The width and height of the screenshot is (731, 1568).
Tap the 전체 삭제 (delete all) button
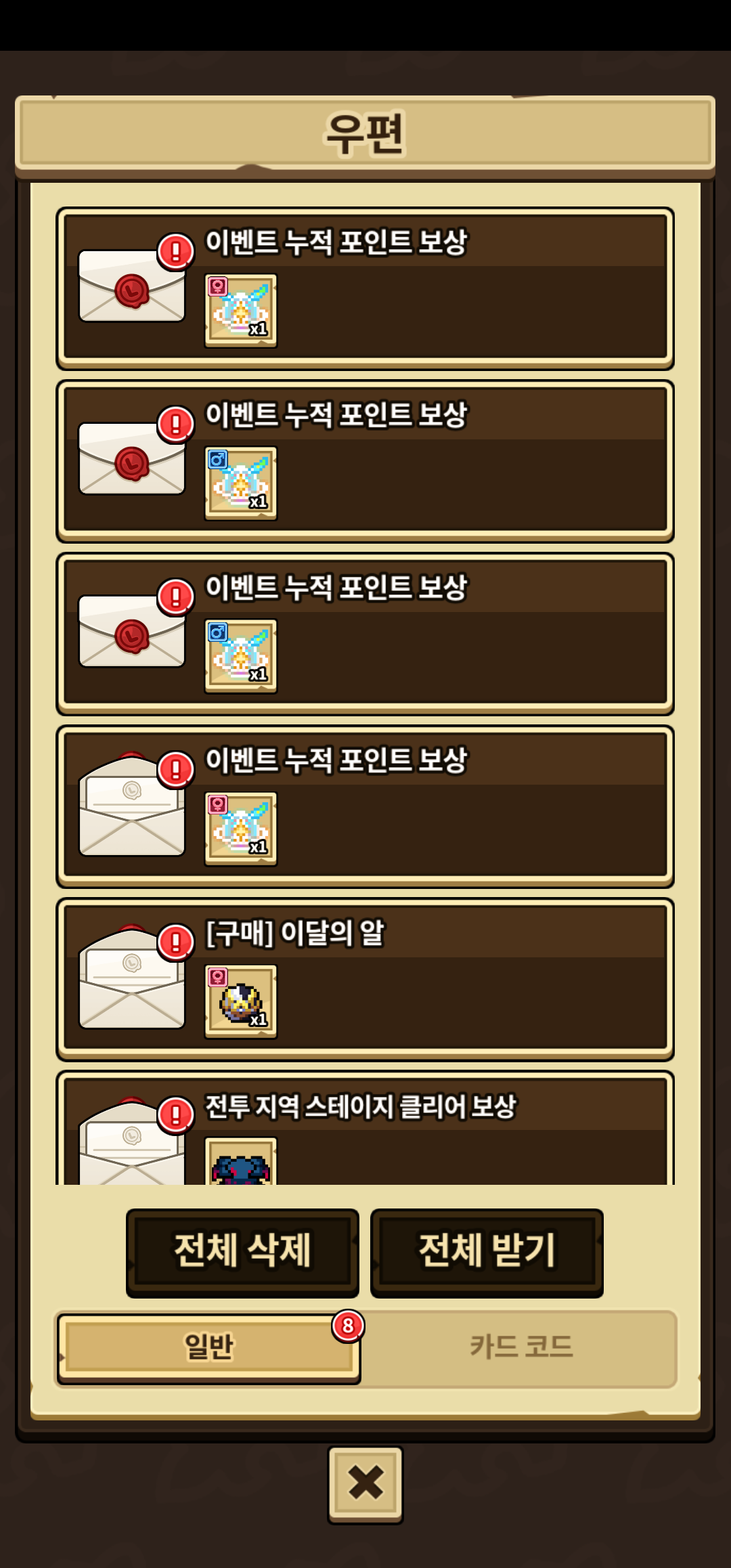pyautogui.click(x=242, y=1253)
